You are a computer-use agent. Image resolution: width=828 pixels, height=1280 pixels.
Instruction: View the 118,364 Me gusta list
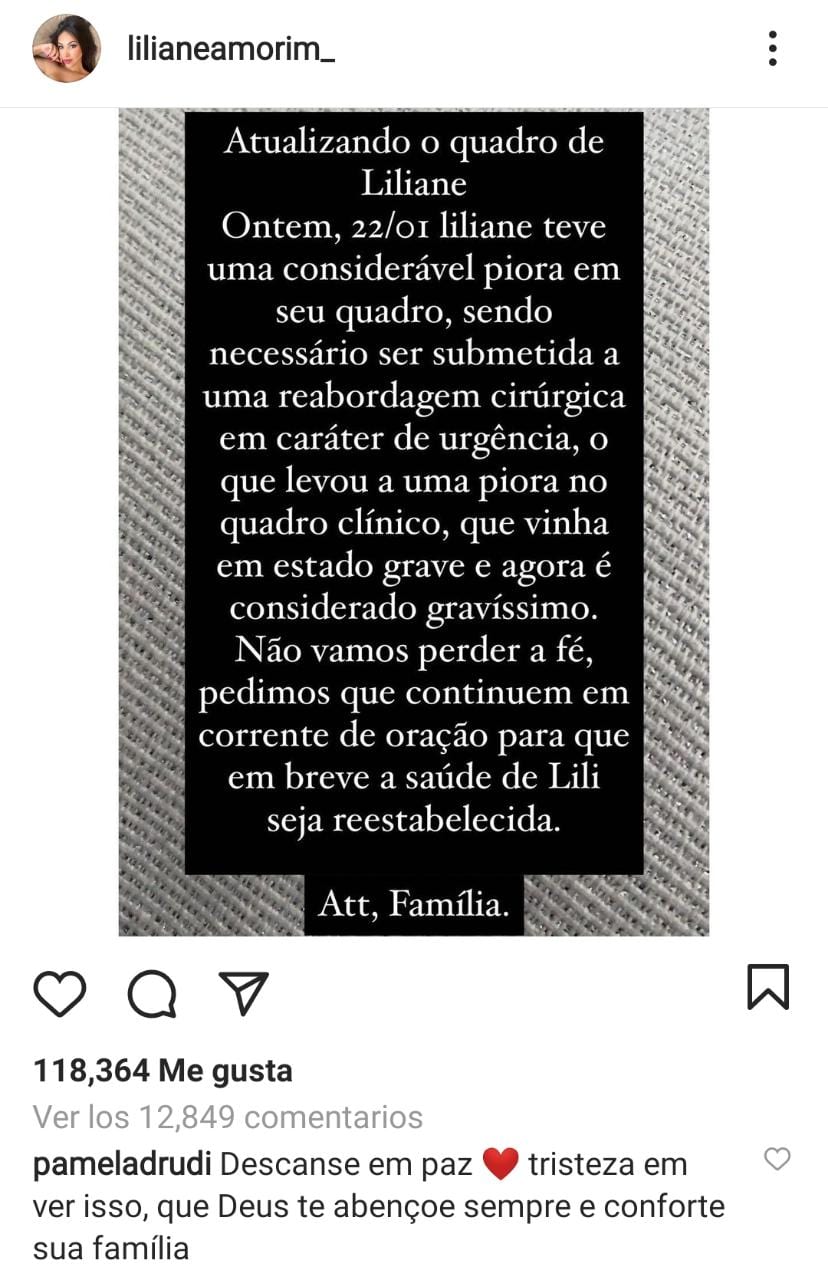pyautogui.click(x=163, y=1071)
